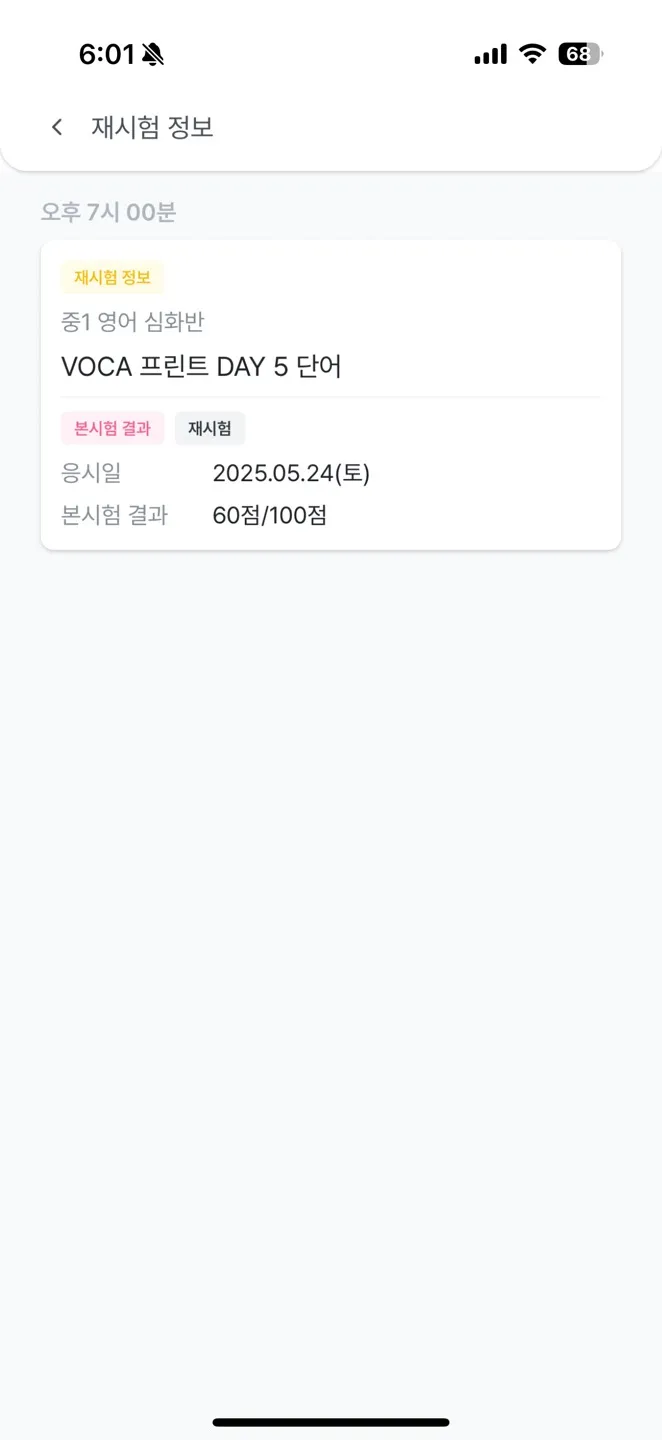Go back from the 재시험 정보 screen
This screenshot has height=1440, width=662.
(x=57, y=127)
